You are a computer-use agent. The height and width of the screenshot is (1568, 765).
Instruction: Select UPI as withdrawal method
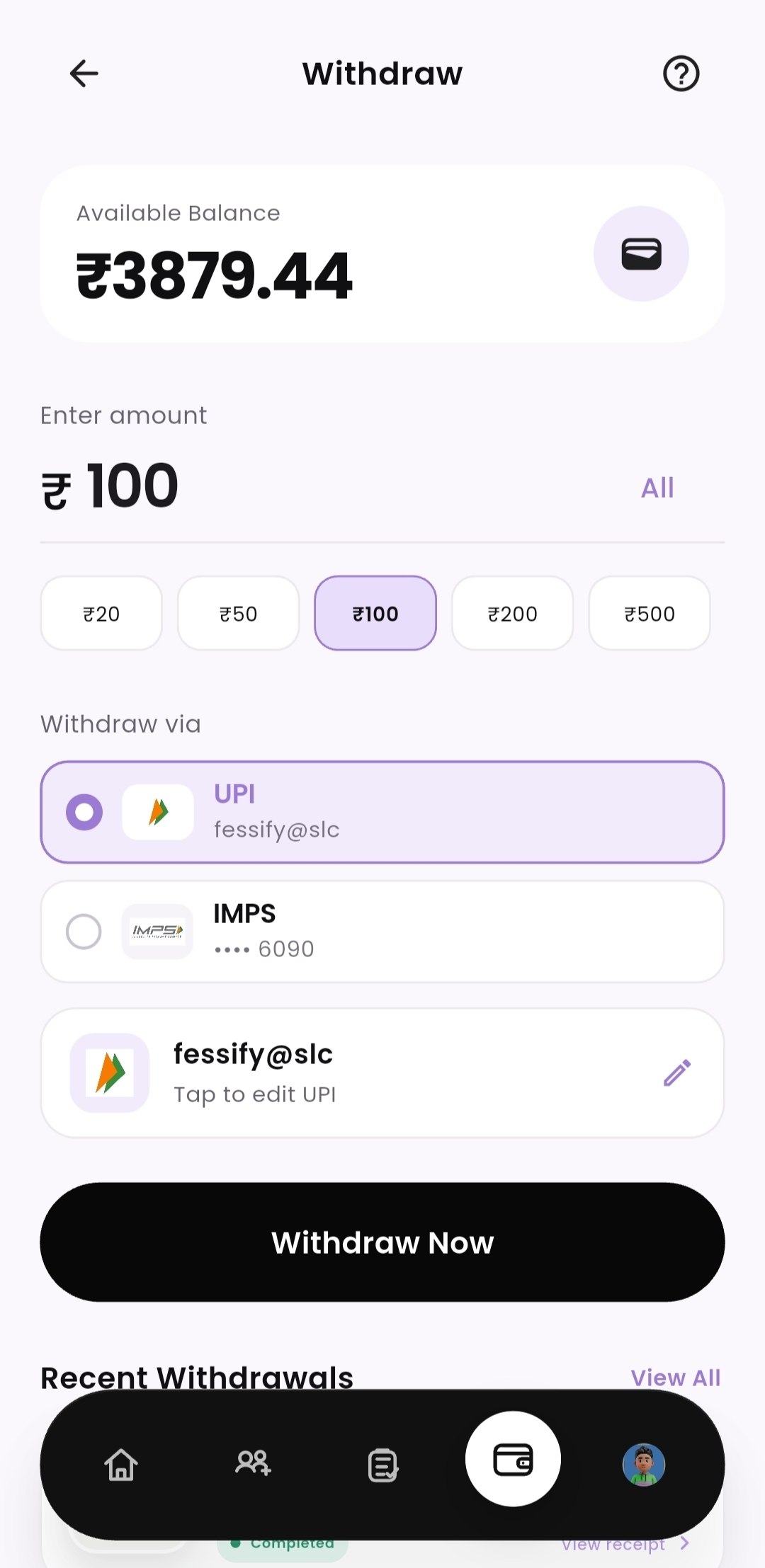click(x=382, y=812)
